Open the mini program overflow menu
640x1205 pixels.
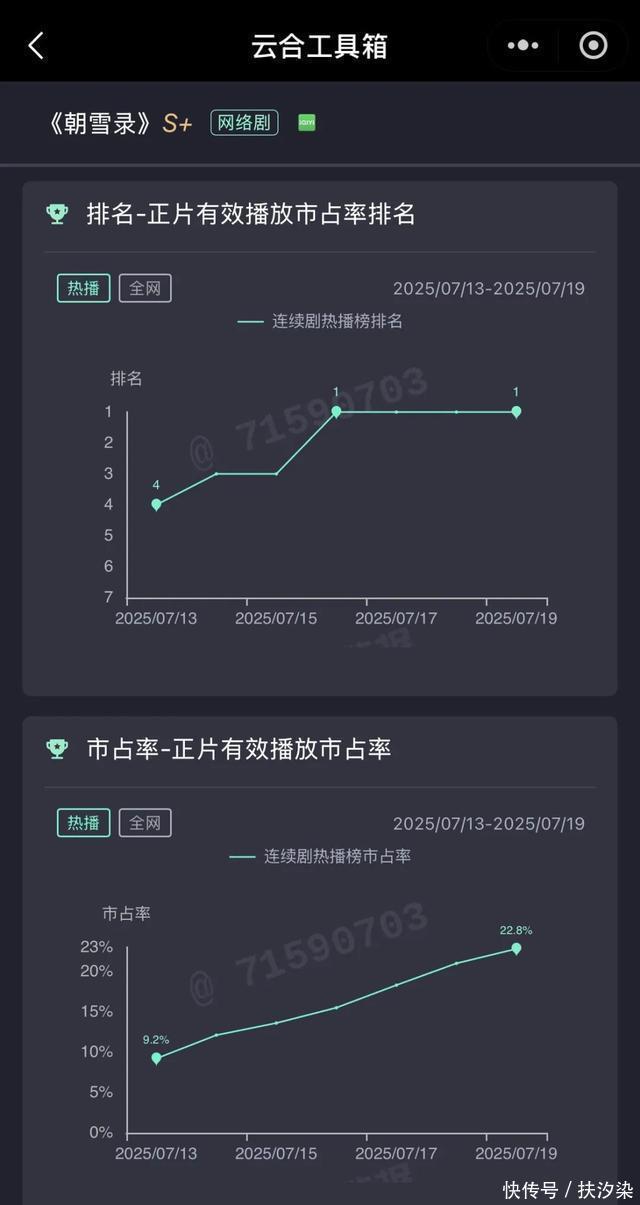coord(523,46)
